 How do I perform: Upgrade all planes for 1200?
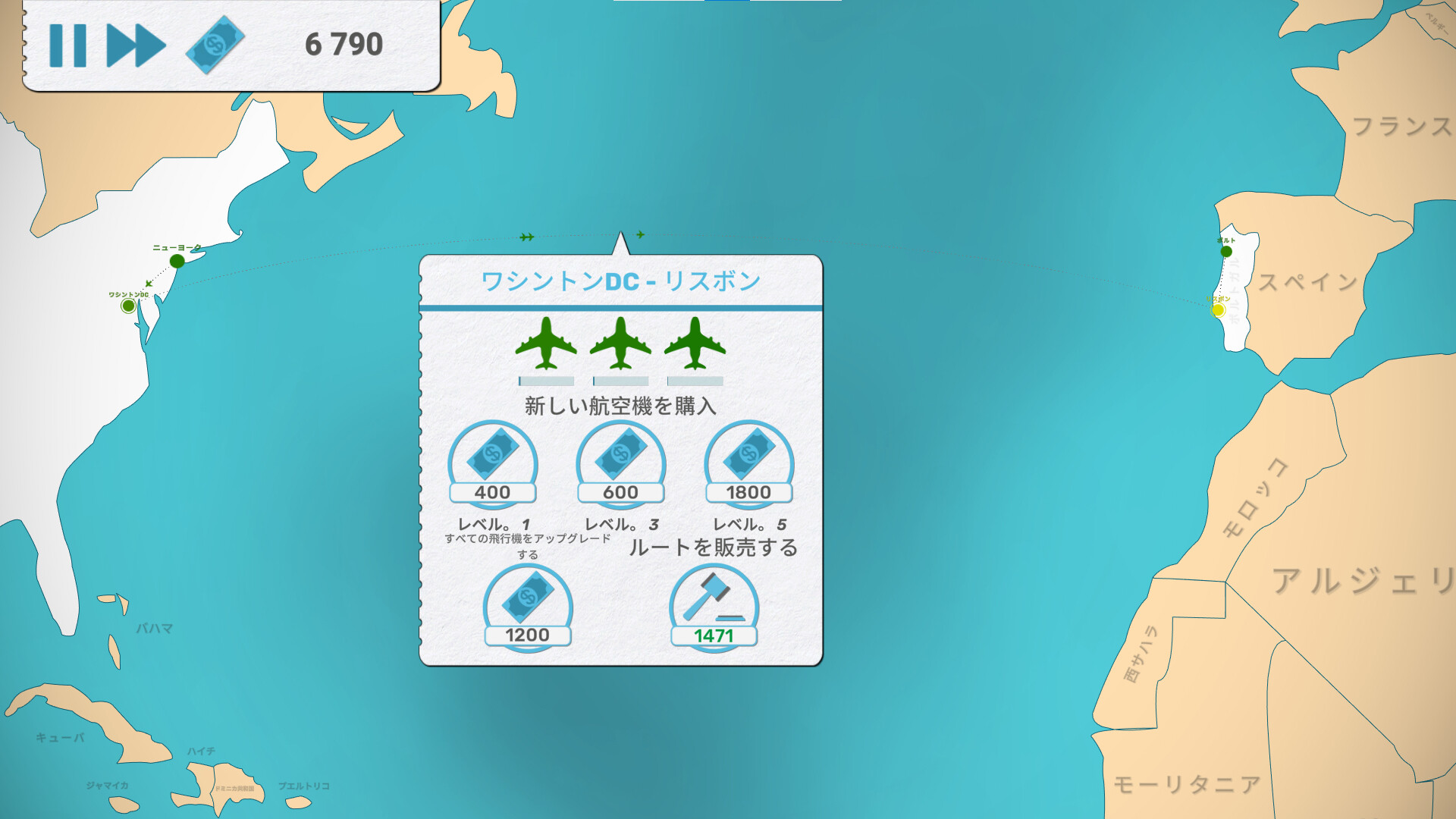pyautogui.click(x=528, y=605)
